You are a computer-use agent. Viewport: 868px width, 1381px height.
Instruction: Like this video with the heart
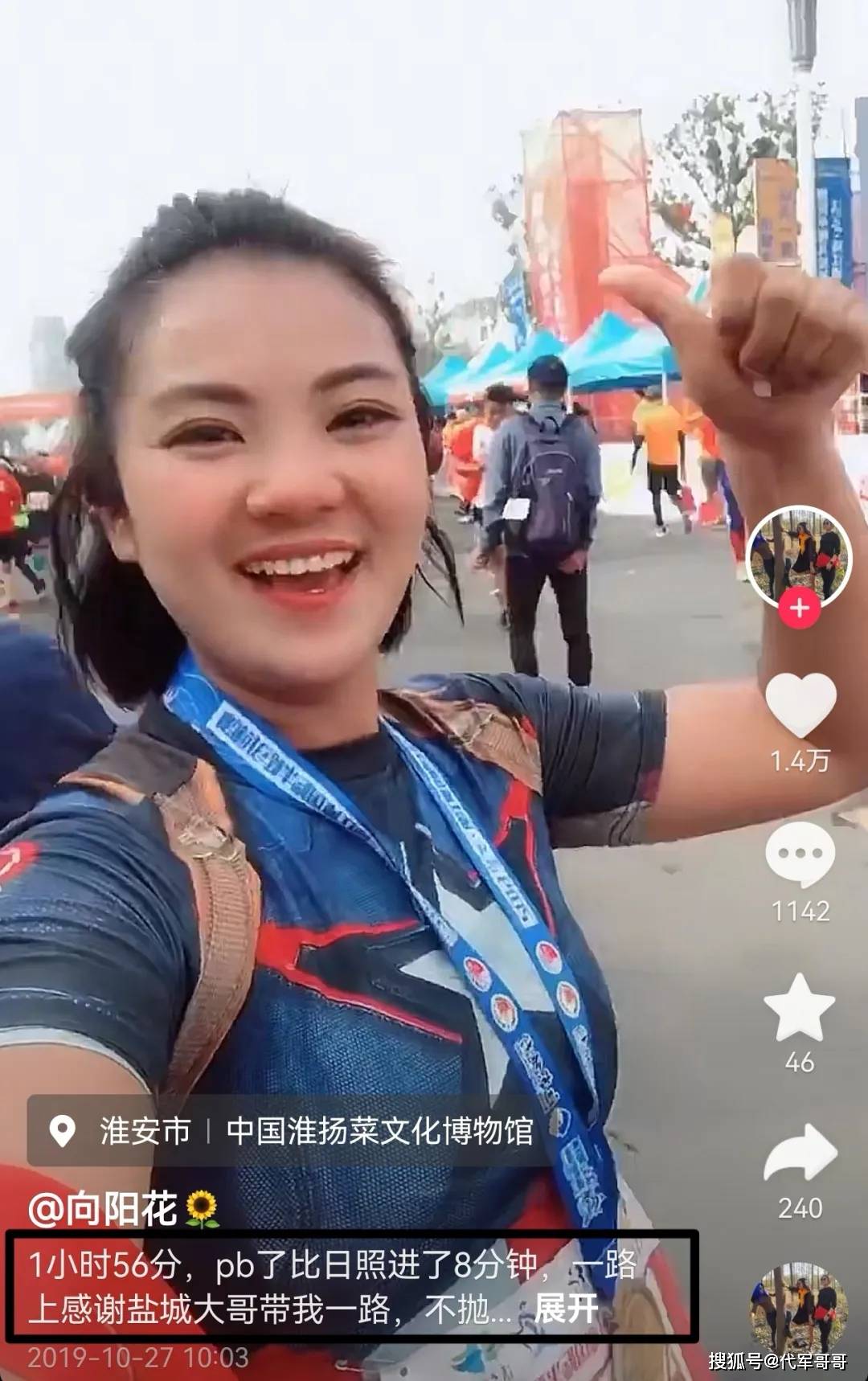click(x=800, y=706)
